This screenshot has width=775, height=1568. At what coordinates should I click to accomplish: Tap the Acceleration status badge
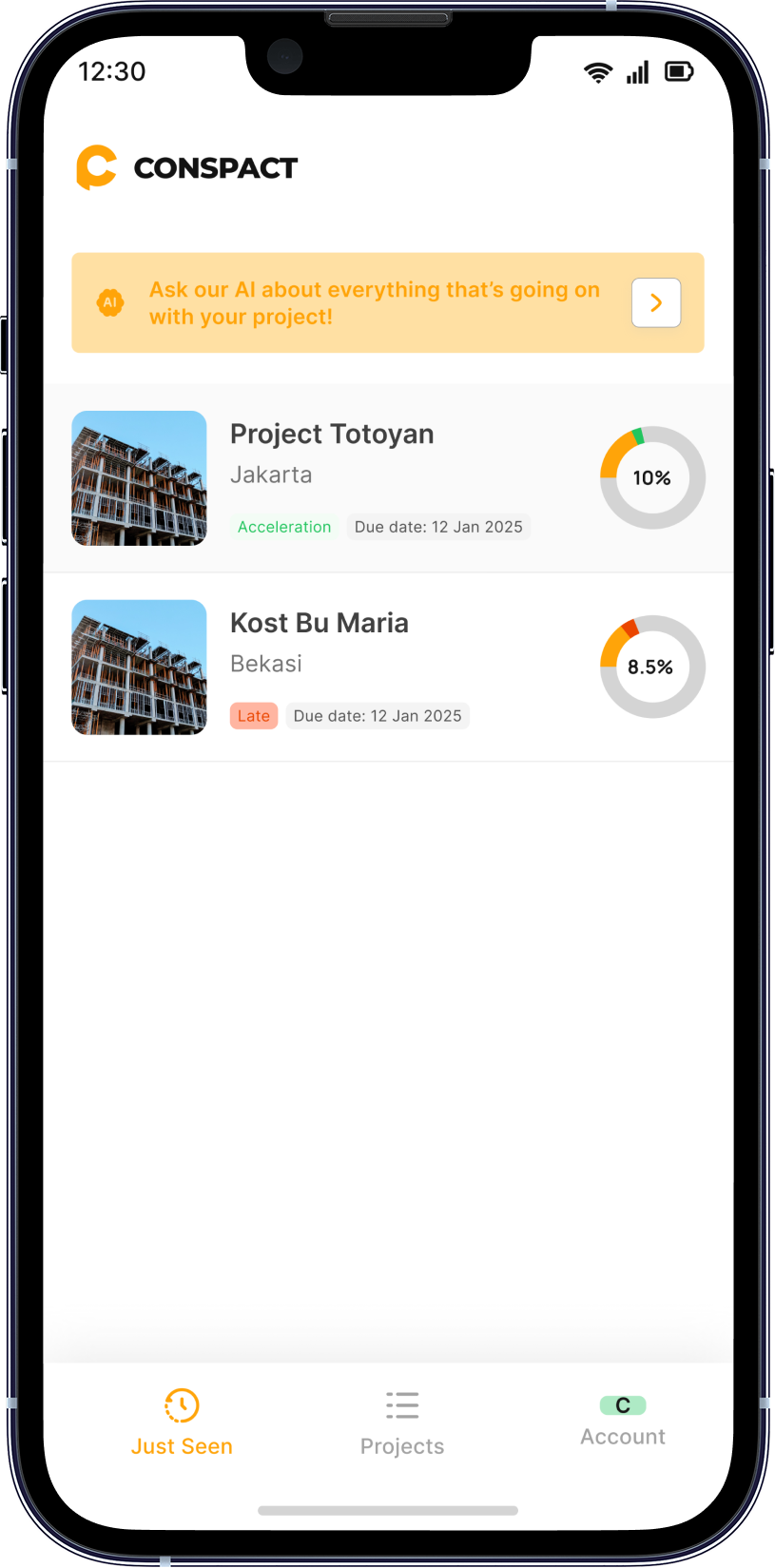pyautogui.click(x=284, y=526)
